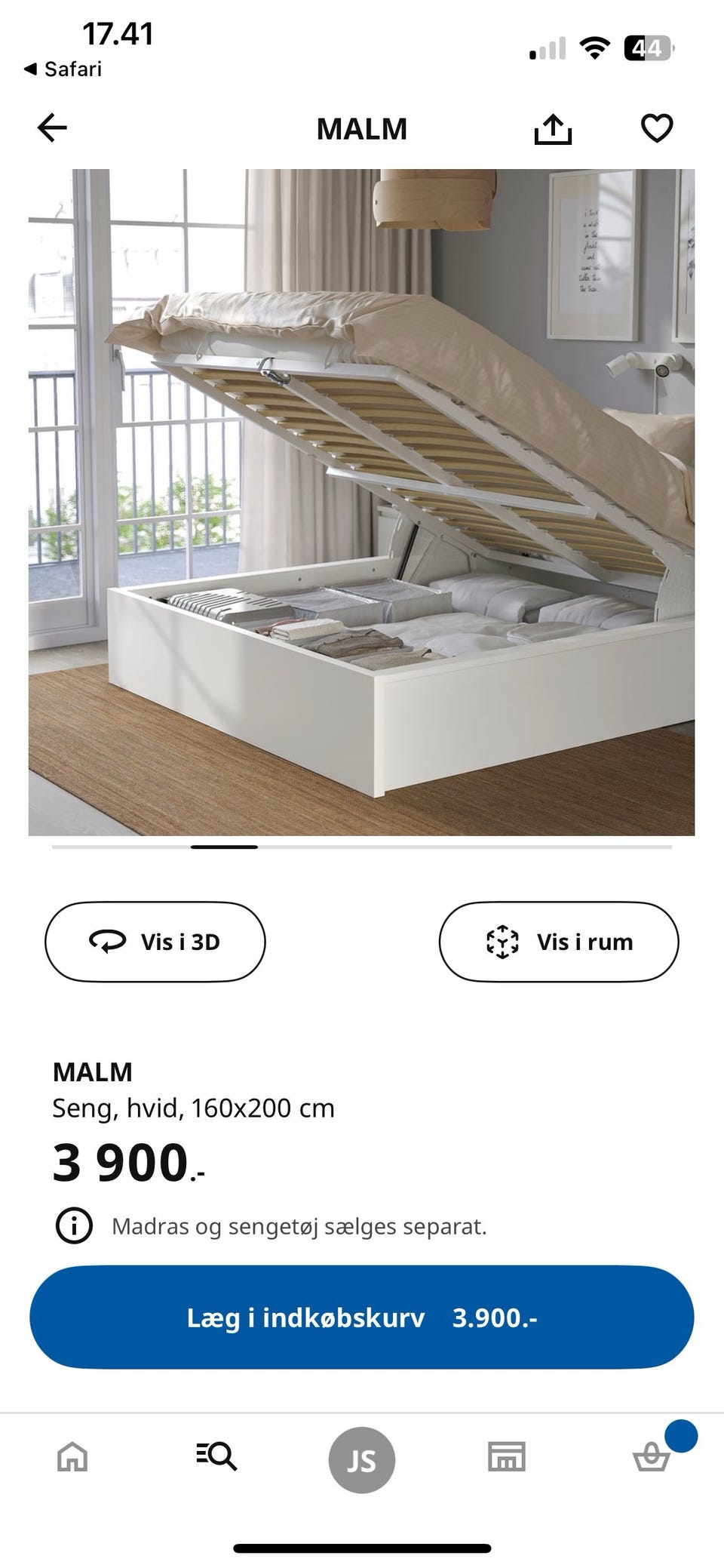Screen dimensions: 724x1568
Task: Launch Vis i rum room preview
Action: click(x=559, y=941)
